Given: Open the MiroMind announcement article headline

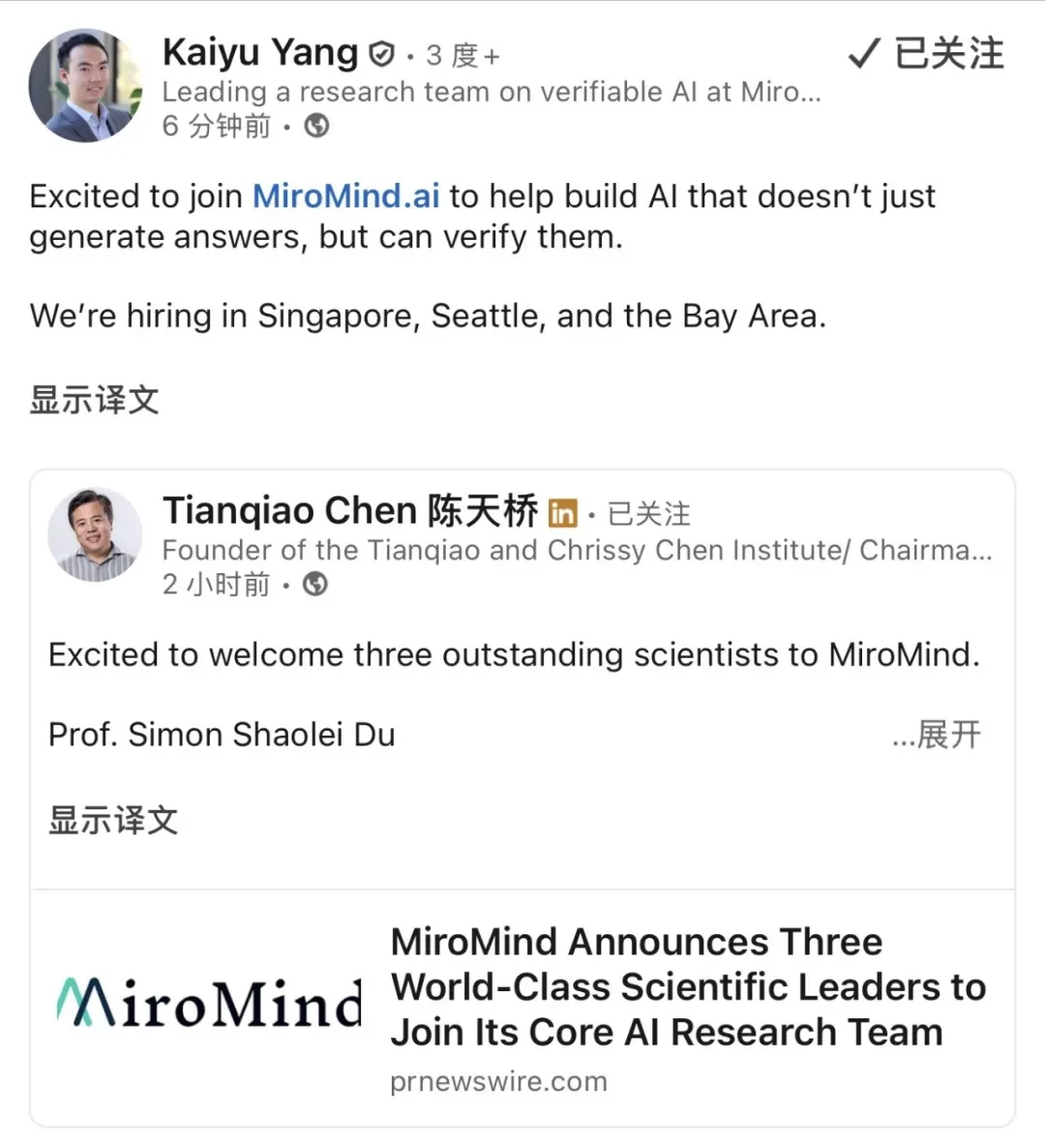Looking at the screenshot, I should [687, 986].
